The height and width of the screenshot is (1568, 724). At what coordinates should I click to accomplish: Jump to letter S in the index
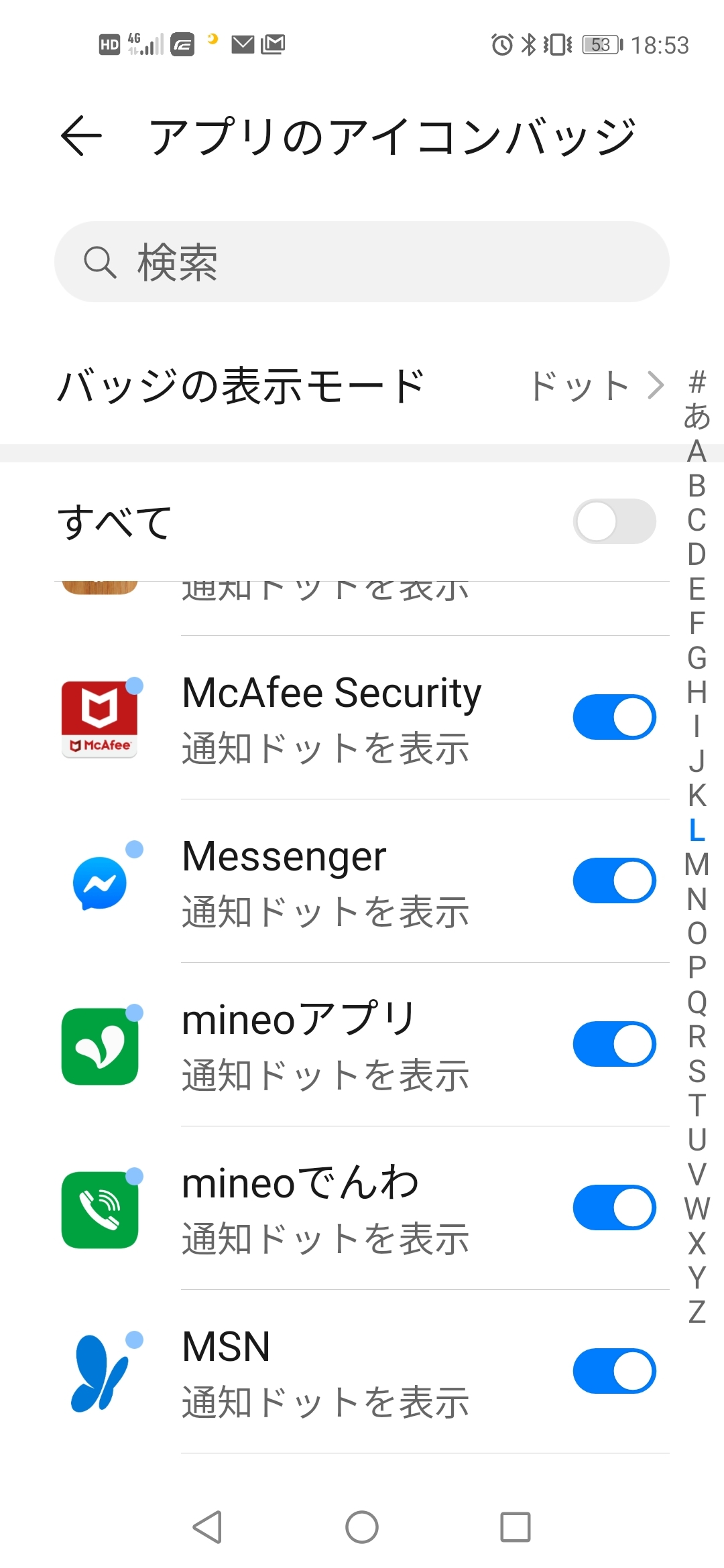tap(697, 1071)
